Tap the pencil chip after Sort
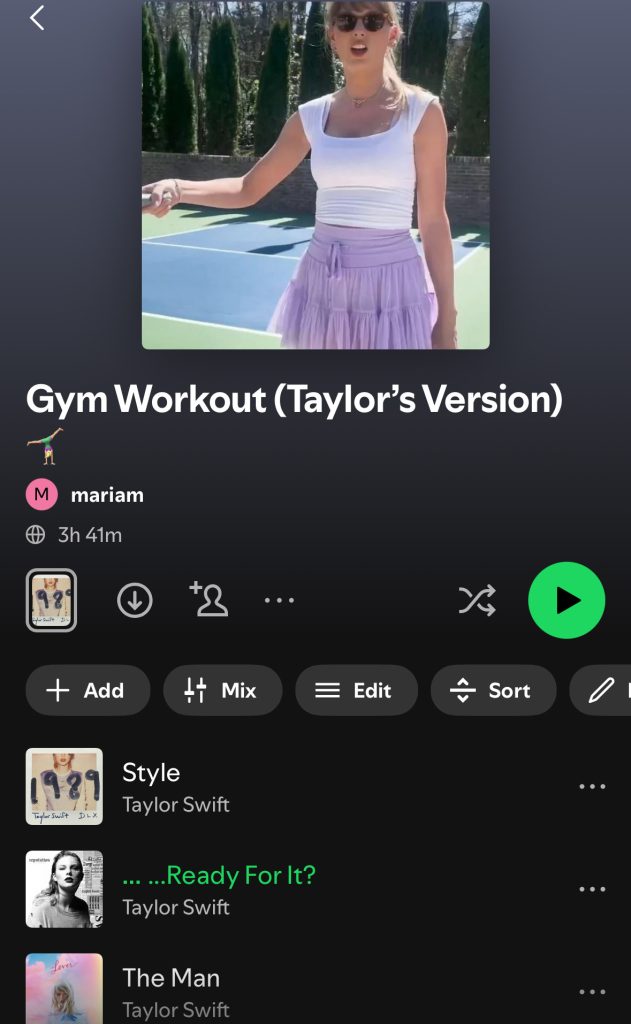Viewport: 631px width, 1024px height. point(602,690)
